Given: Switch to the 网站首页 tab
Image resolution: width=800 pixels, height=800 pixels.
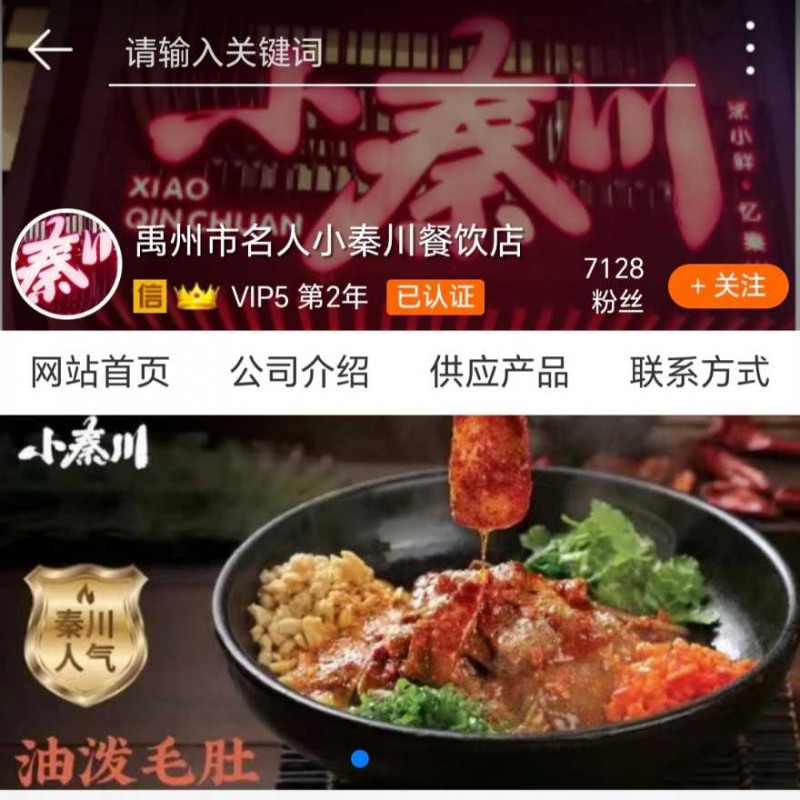Looking at the screenshot, I should click(100, 371).
